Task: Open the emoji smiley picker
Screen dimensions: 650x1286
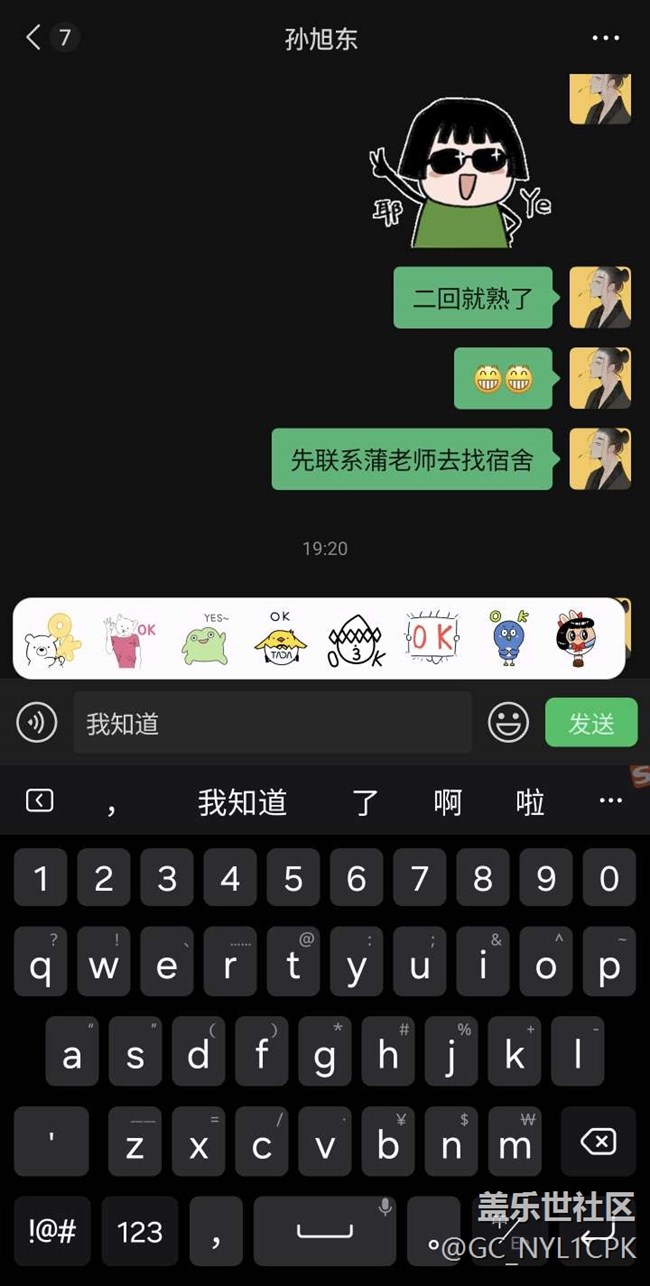Action: (x=508, y=722)
